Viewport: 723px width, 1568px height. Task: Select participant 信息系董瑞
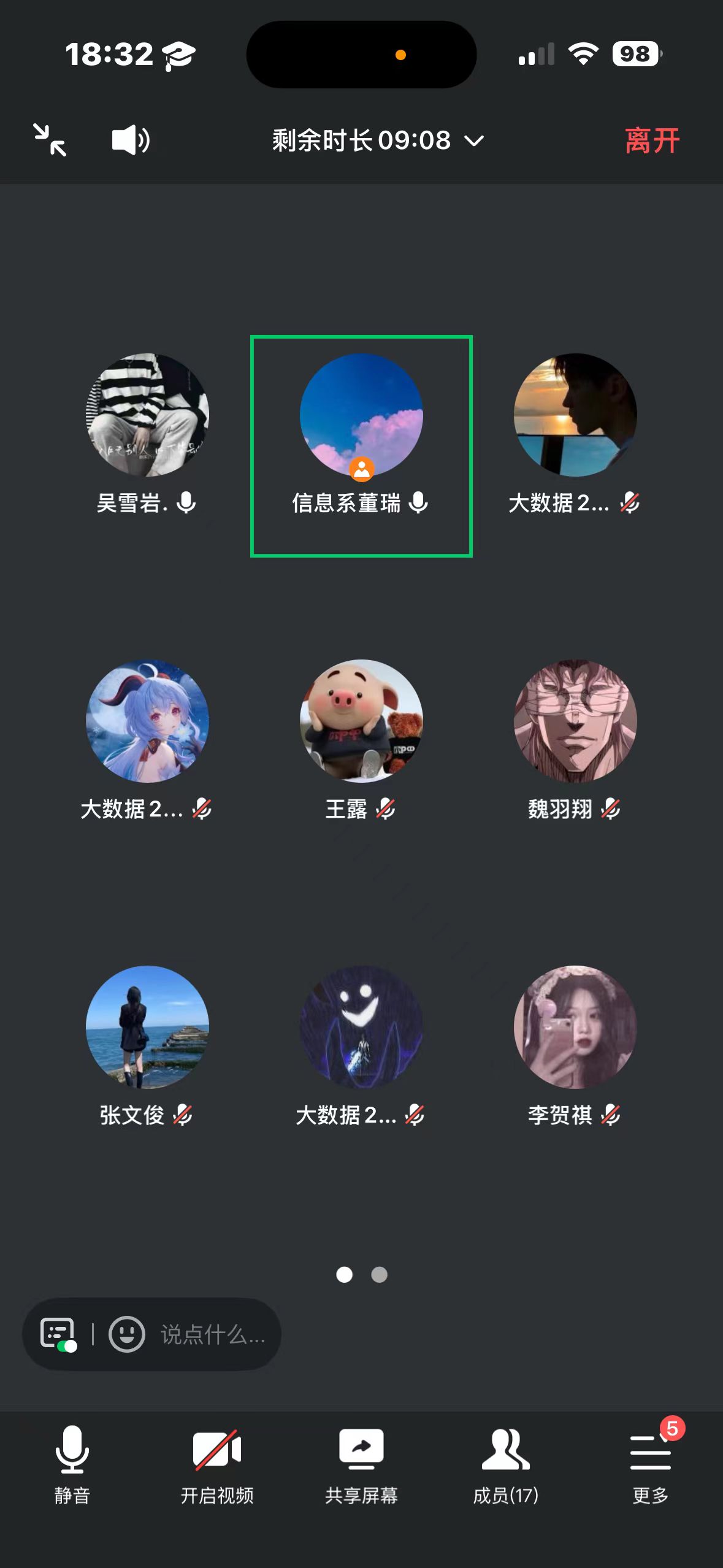click(x=361, y=415)
